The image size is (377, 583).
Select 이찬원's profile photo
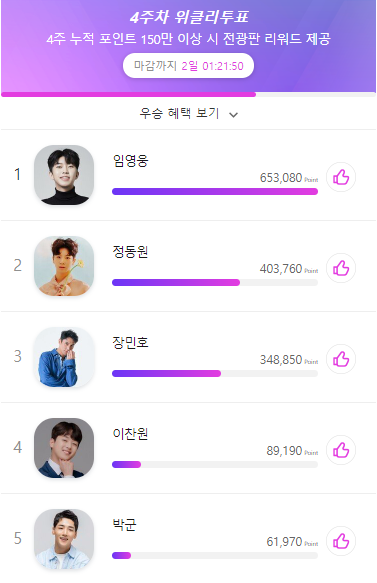click(64, 448)
